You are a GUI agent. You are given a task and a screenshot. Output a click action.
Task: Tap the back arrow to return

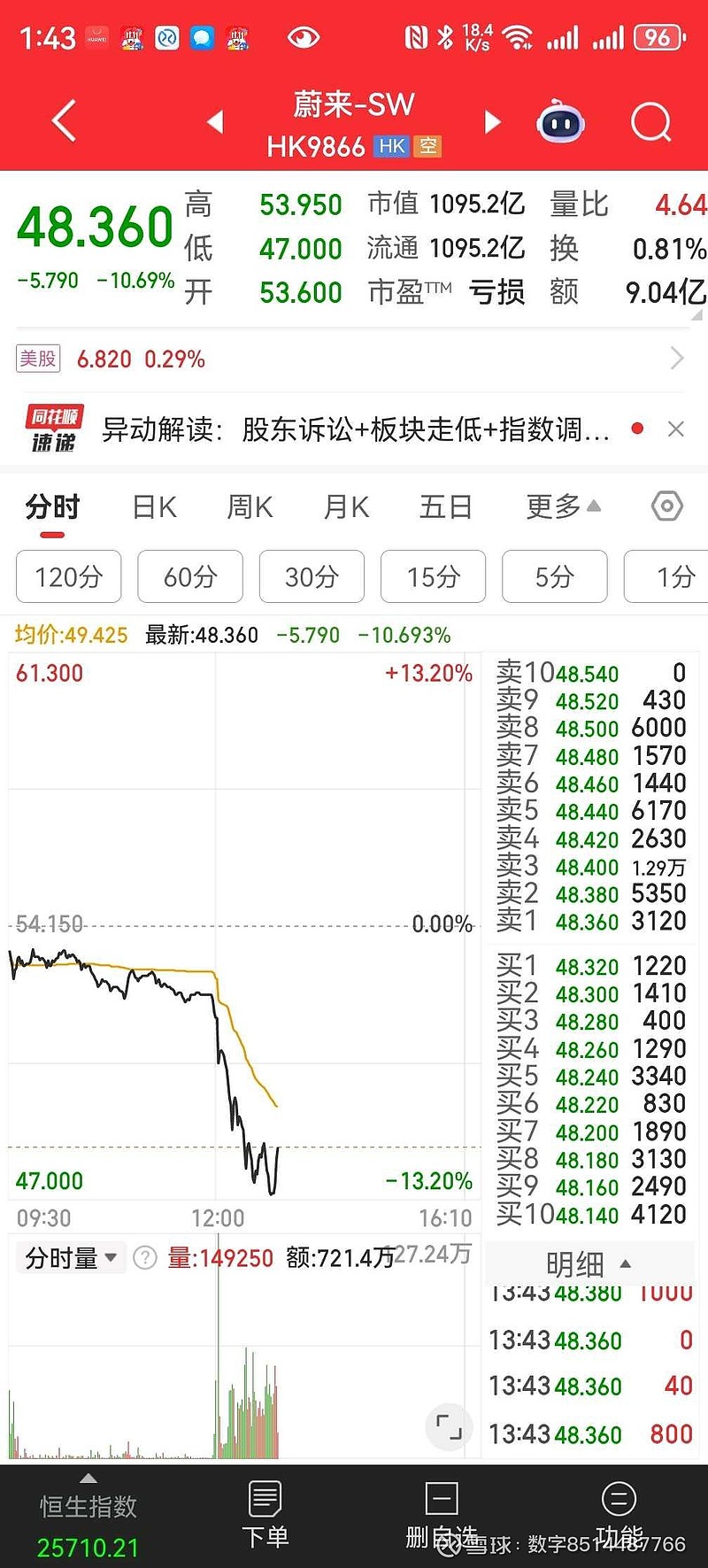tap(62, 121)
